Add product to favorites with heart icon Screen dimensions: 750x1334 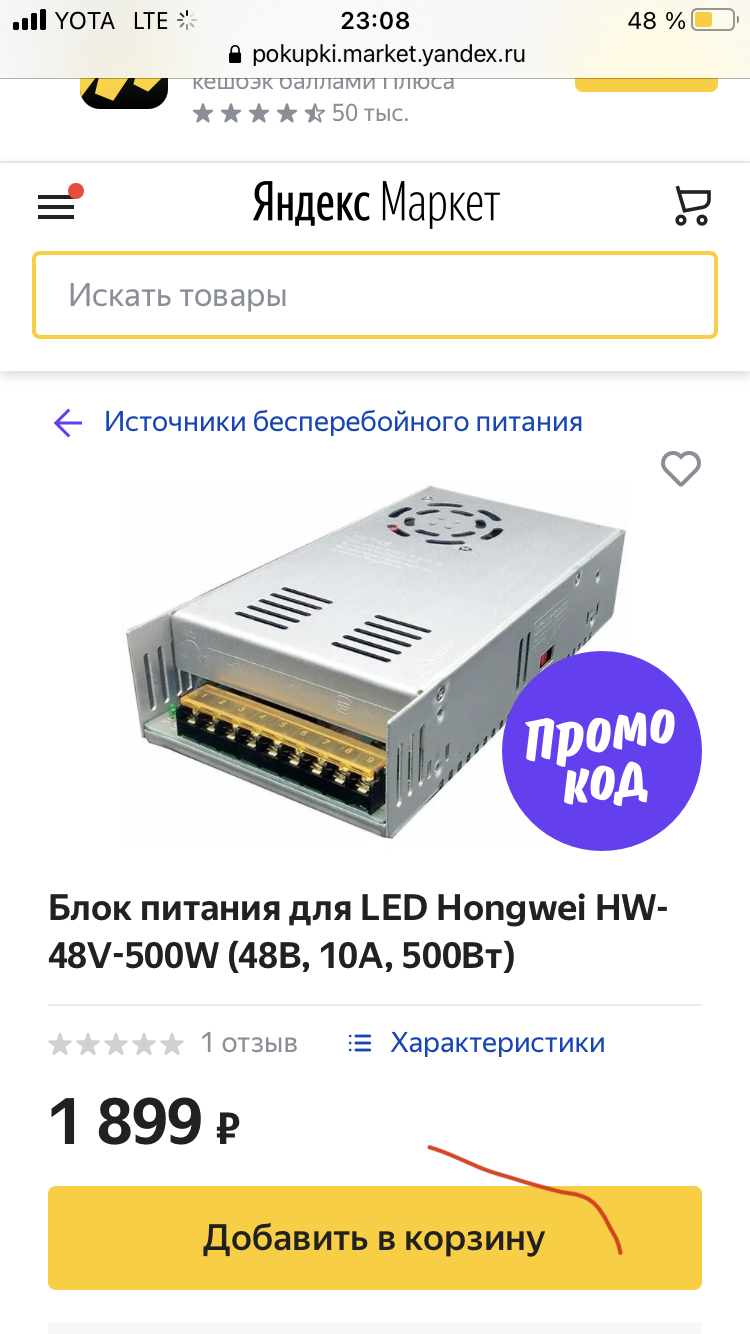[x=681, y=468]
